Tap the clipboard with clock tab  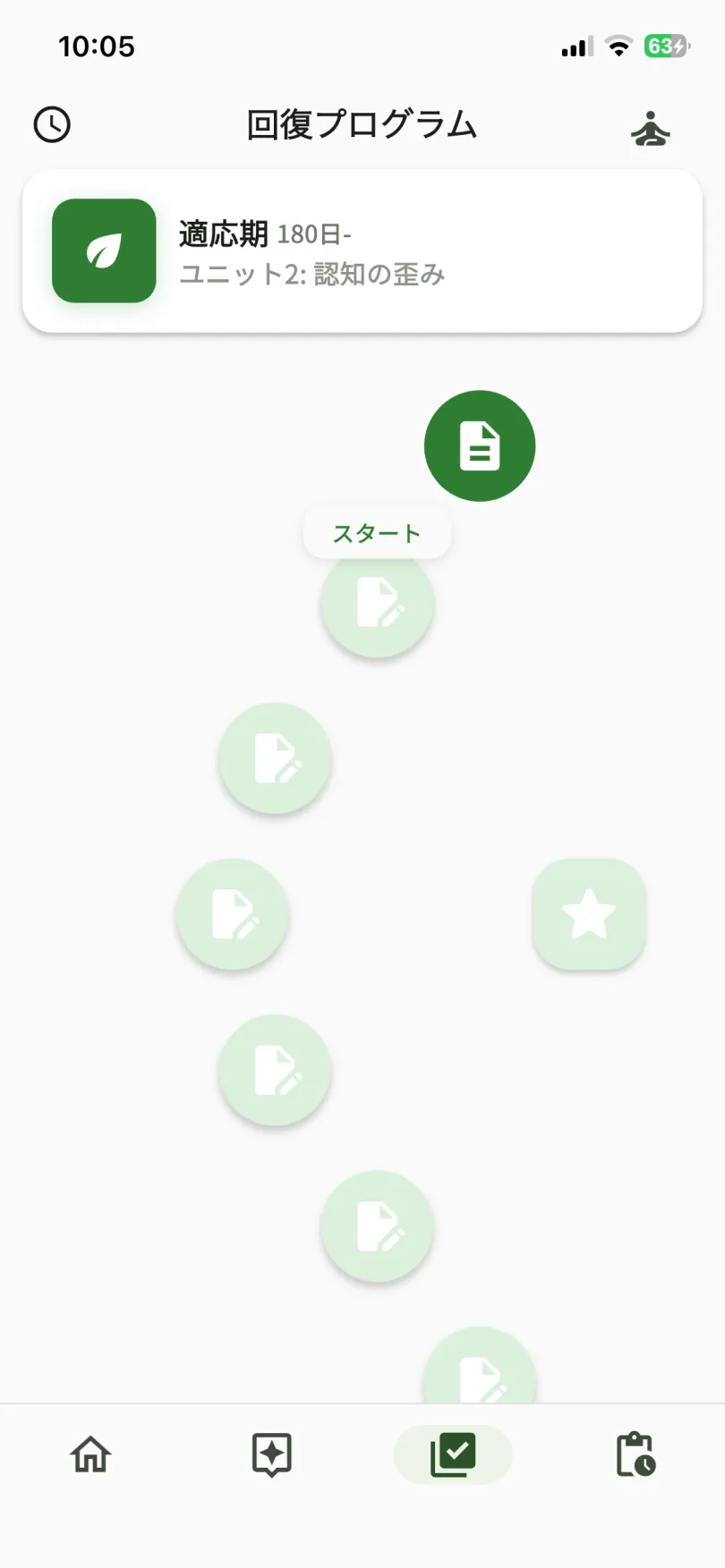point(635,1455)
